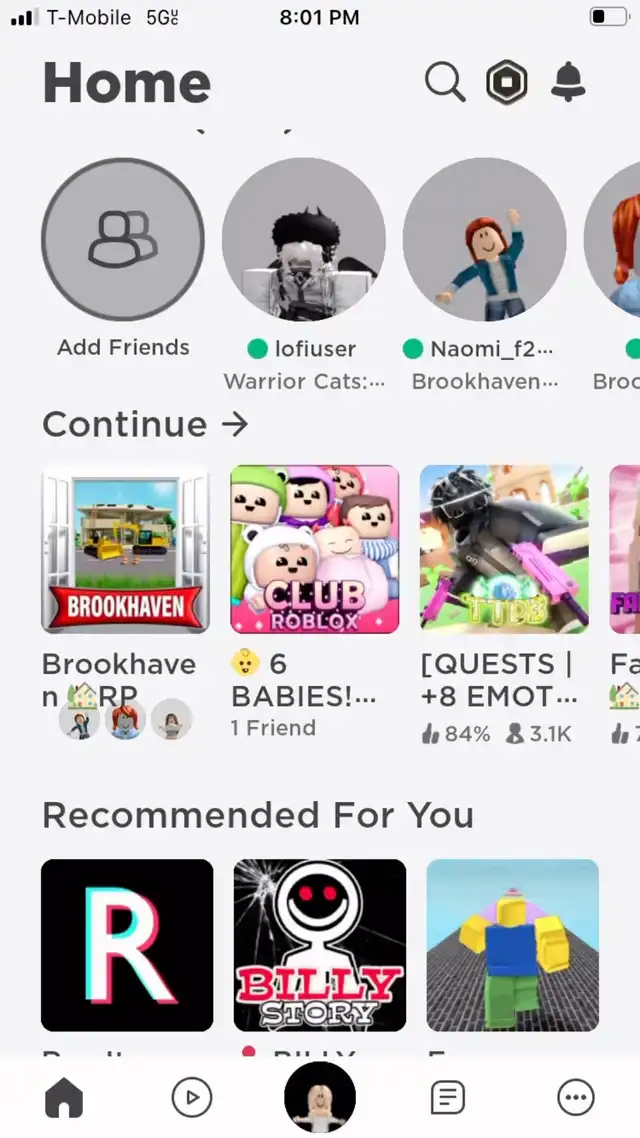Open the game tile with the R logo
The width and height of the screenshot is (640, 1138).
[127, 945]
